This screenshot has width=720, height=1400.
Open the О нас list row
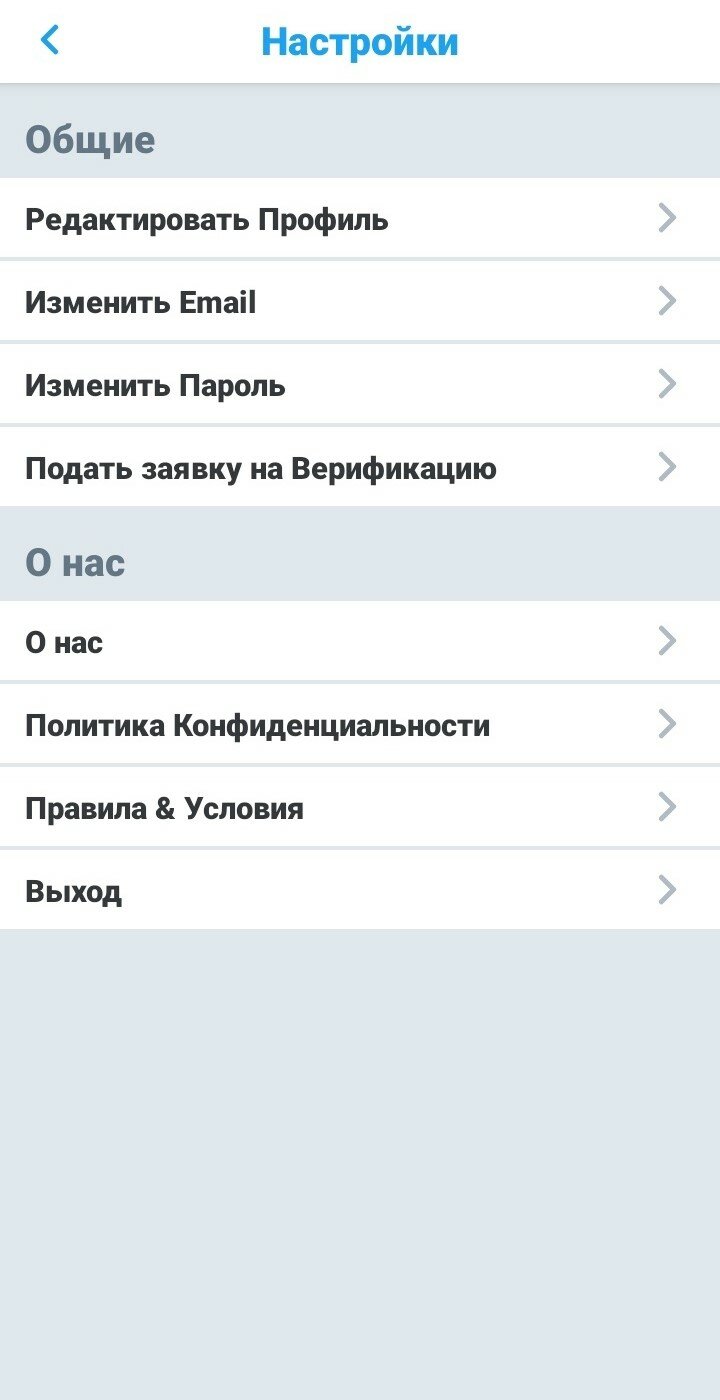point(360,641)
